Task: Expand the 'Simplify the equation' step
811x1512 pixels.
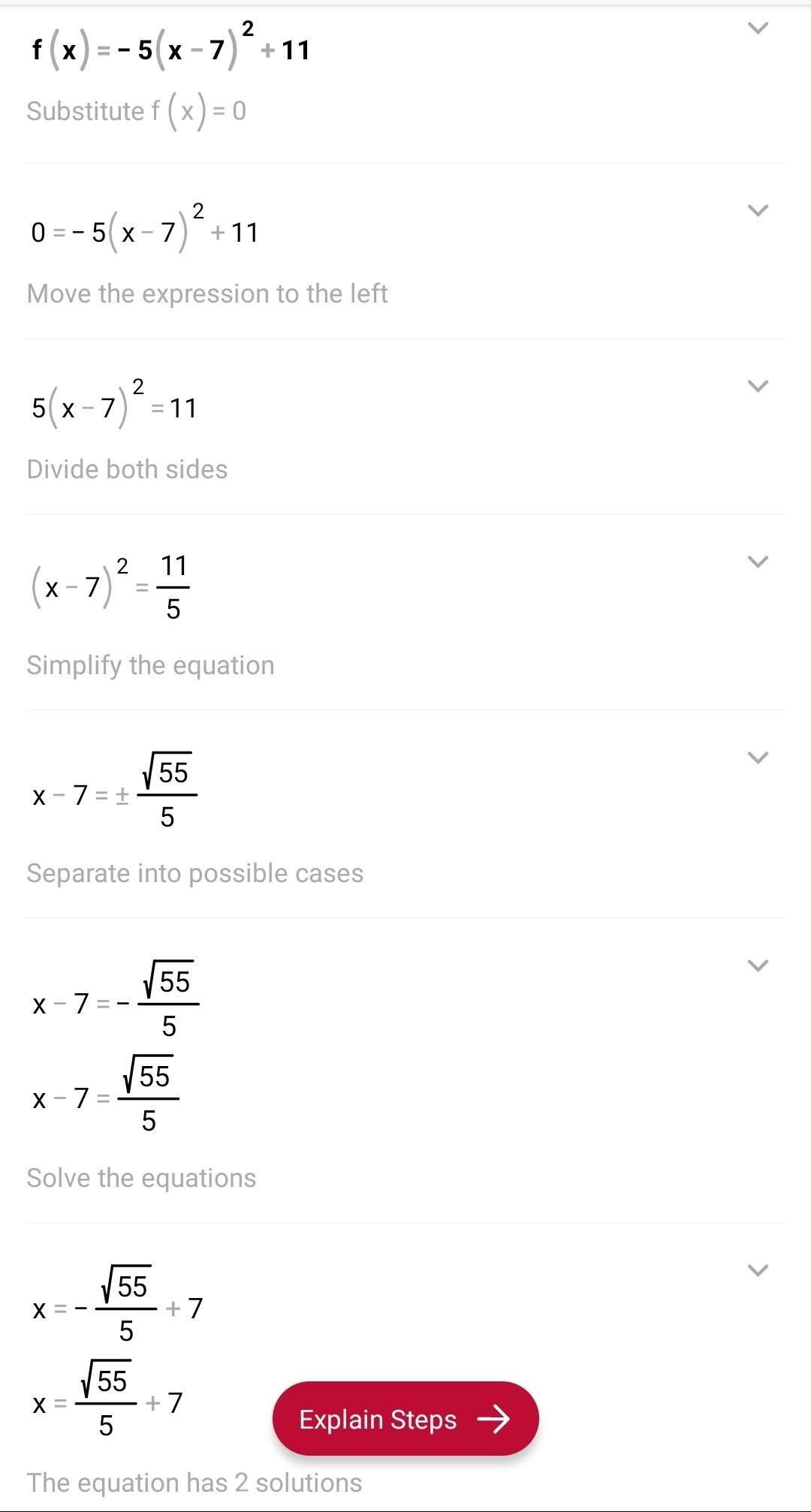Action: [758, 562]
